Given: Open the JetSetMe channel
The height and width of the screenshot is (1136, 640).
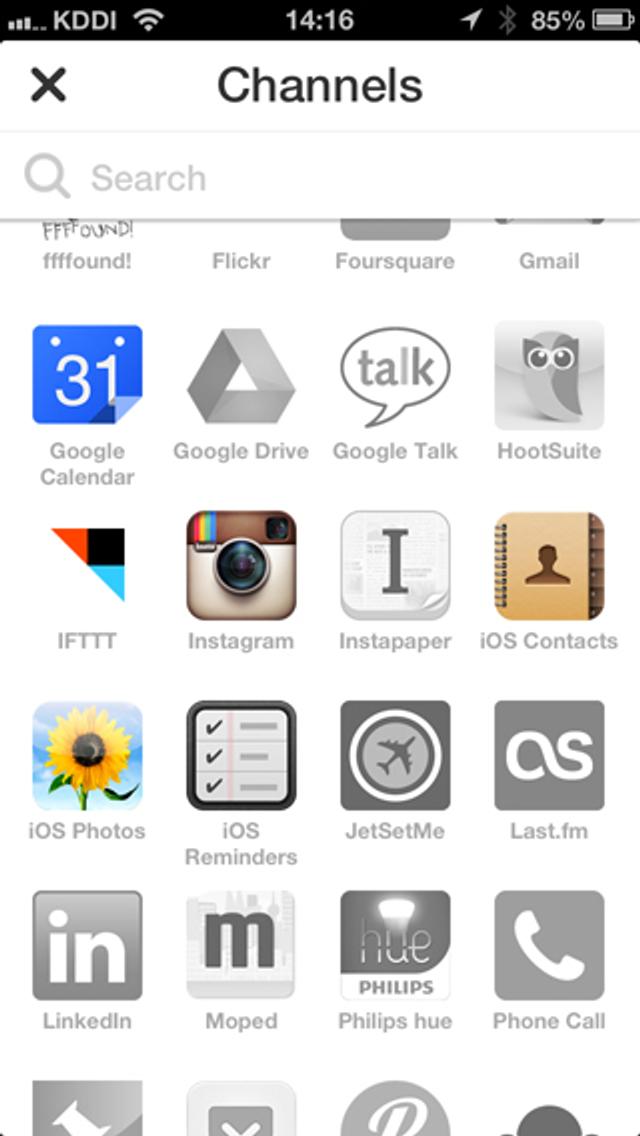Looking at the screenshot, I should click(395, 756).
